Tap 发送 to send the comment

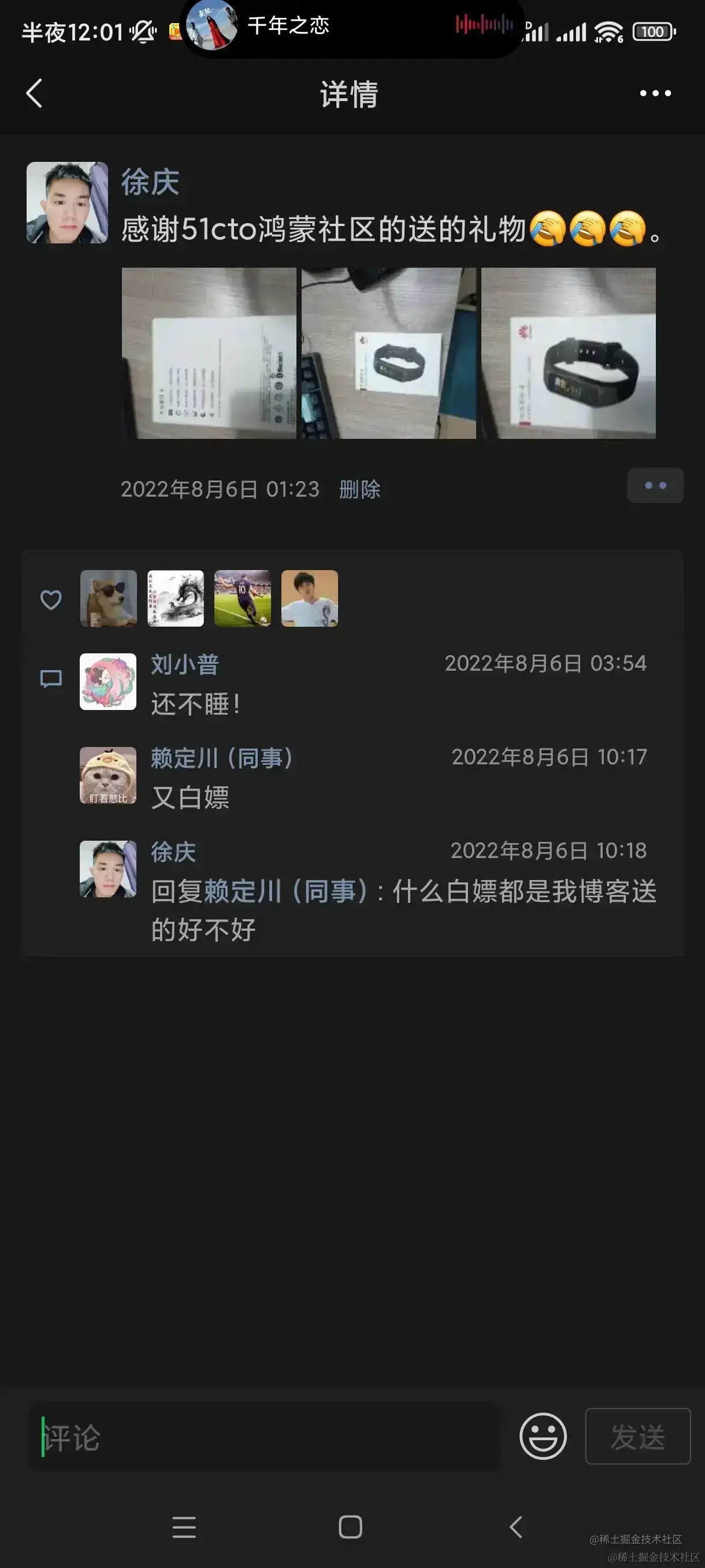[637, 1437]
